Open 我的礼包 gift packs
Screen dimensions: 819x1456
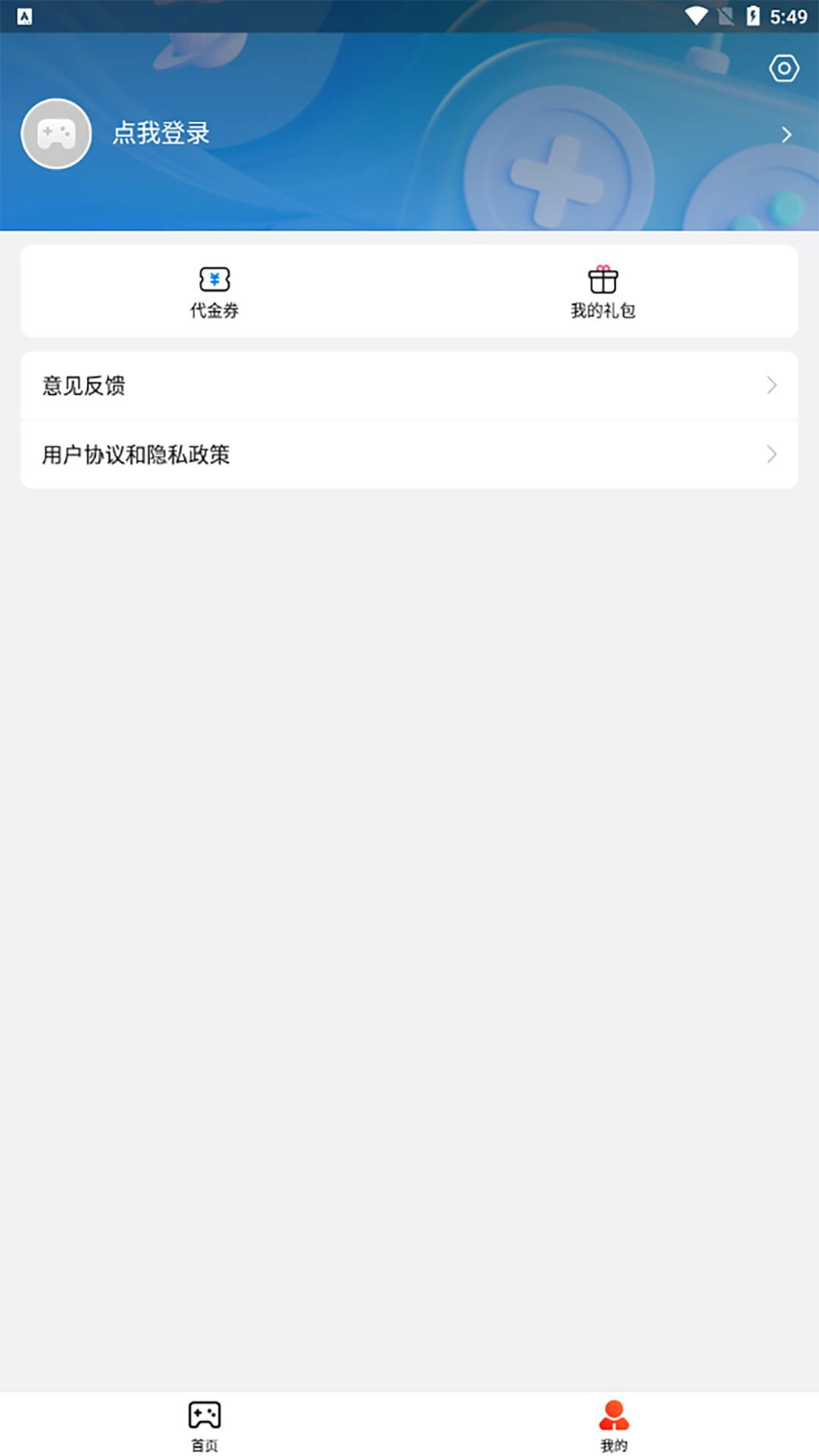pos(603,292)
